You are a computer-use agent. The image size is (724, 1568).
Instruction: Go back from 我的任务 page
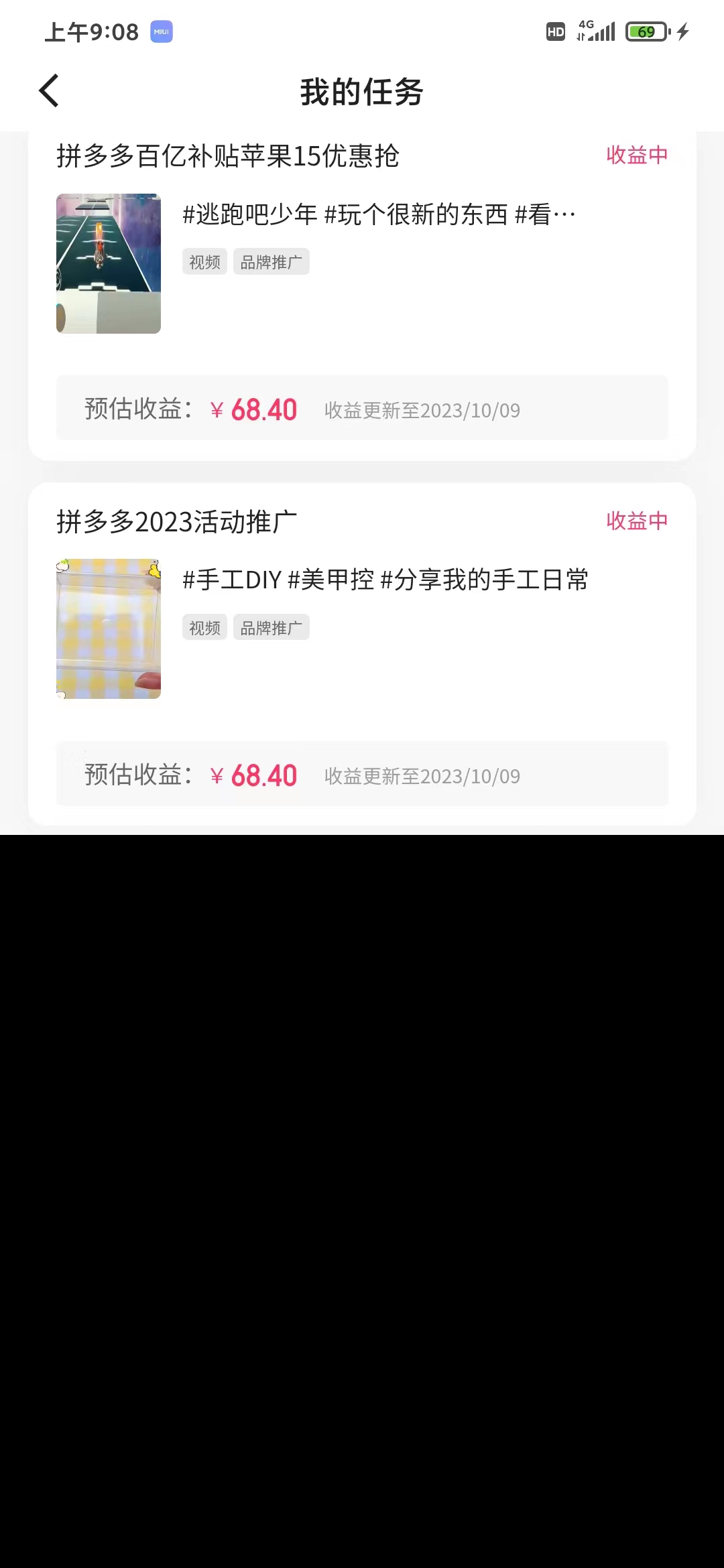tap(49, 91)
